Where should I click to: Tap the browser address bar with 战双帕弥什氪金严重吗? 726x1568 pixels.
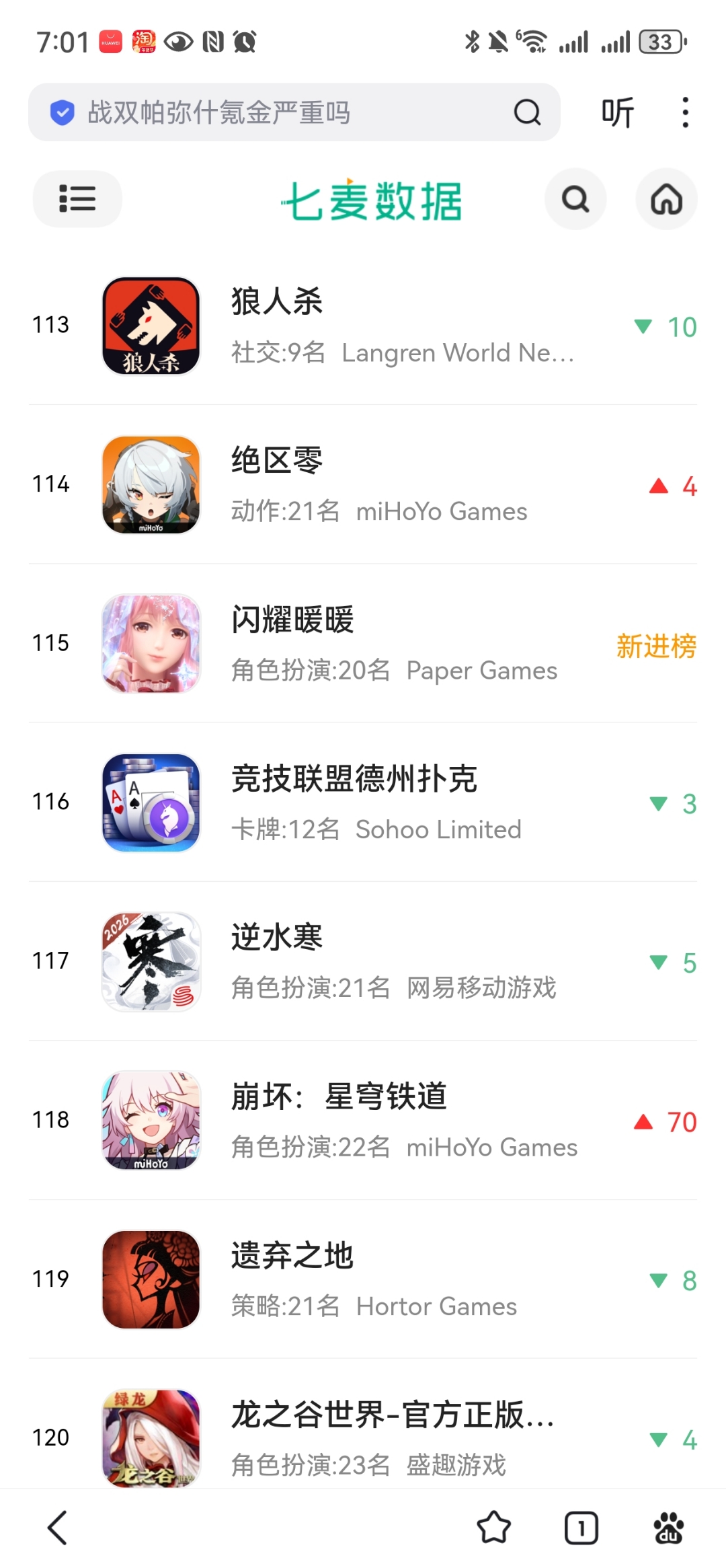click(294, 112)
